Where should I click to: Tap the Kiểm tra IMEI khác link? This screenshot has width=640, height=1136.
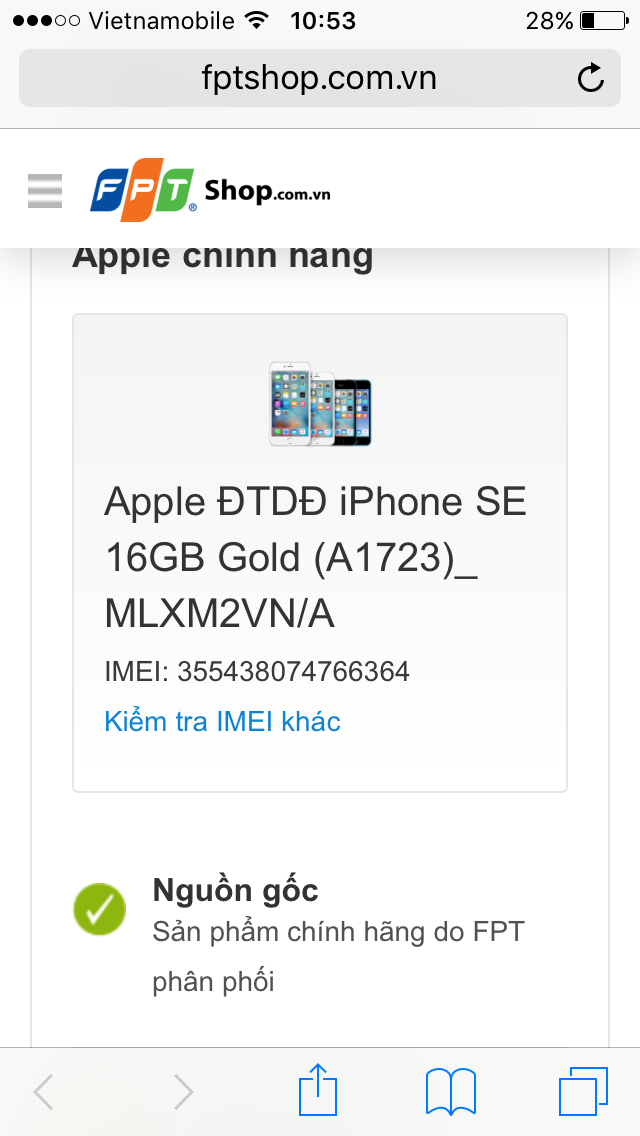(222, 721)
